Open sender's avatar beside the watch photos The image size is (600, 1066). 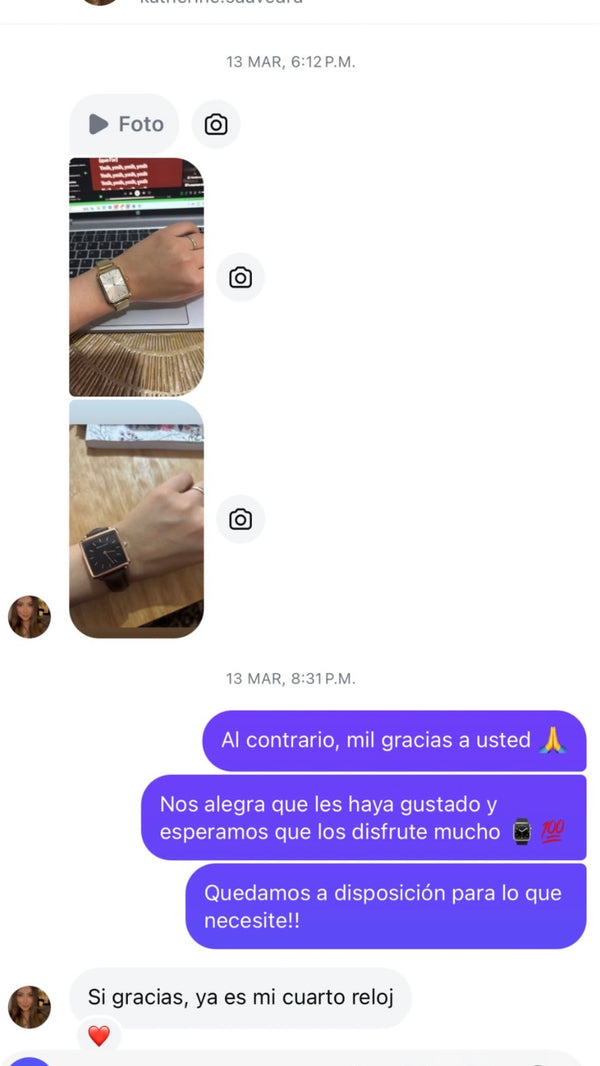pyautogui.click(x=29, y=617)
